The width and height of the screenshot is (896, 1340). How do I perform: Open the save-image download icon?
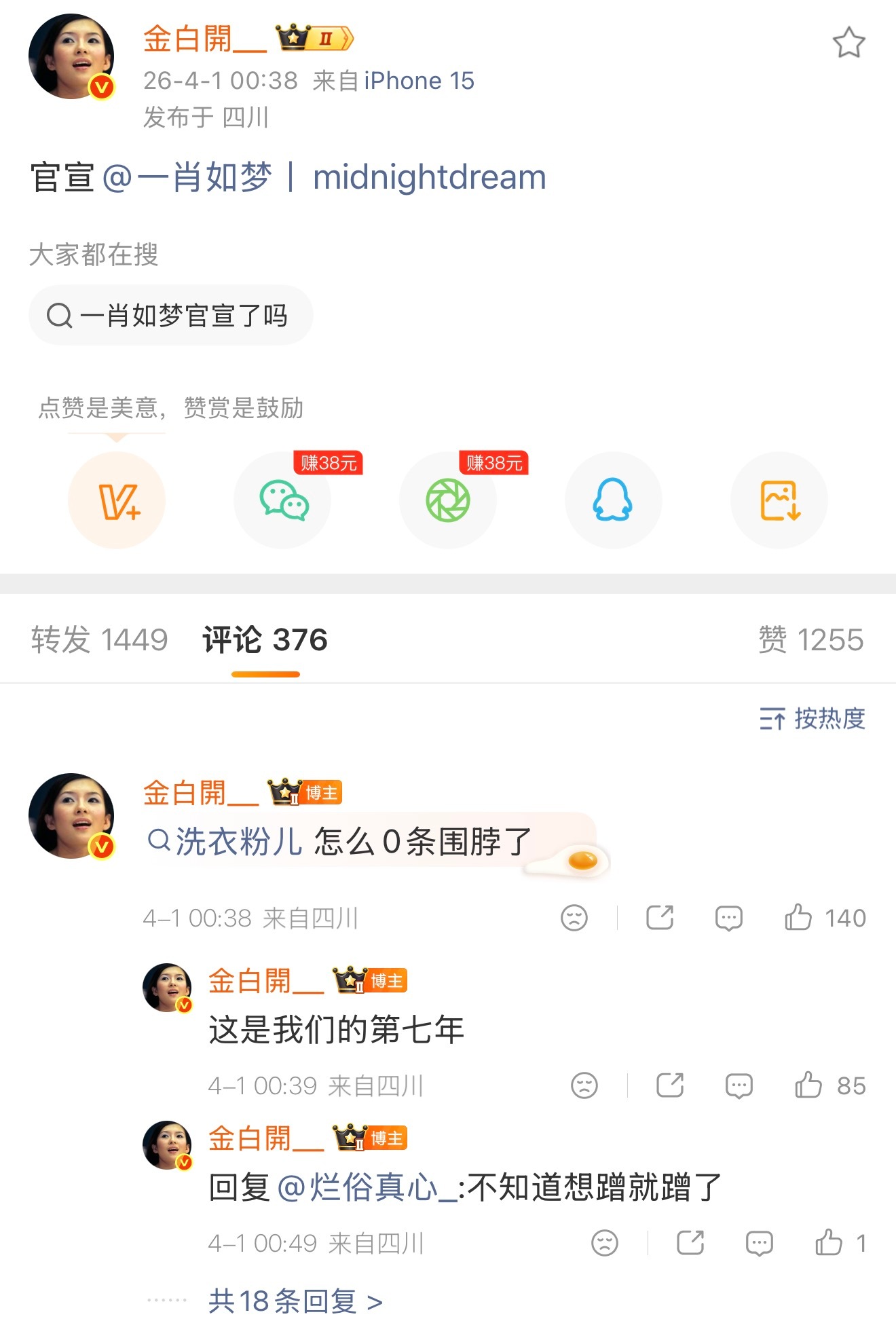point(779,500)
